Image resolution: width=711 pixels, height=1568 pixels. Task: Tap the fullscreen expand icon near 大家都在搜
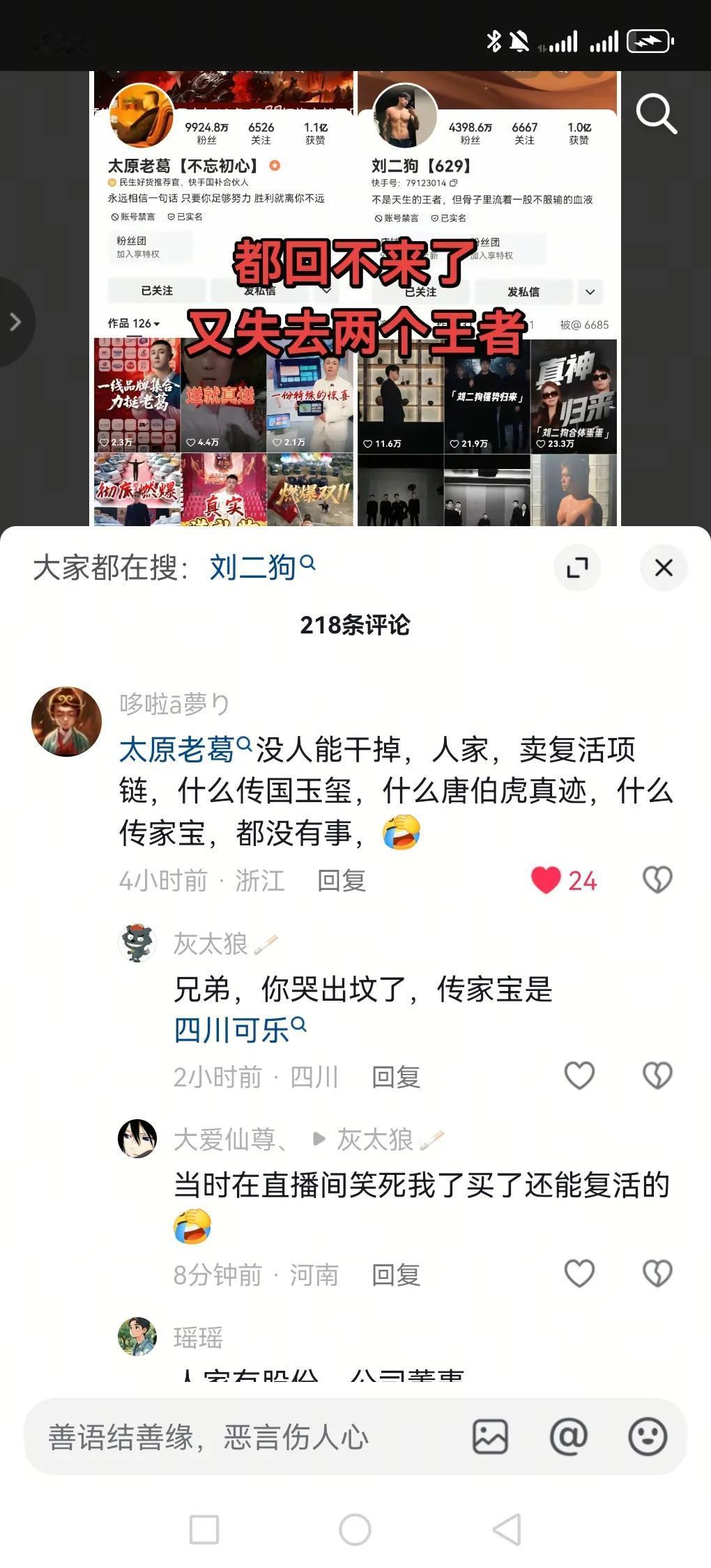click(578, 568)
